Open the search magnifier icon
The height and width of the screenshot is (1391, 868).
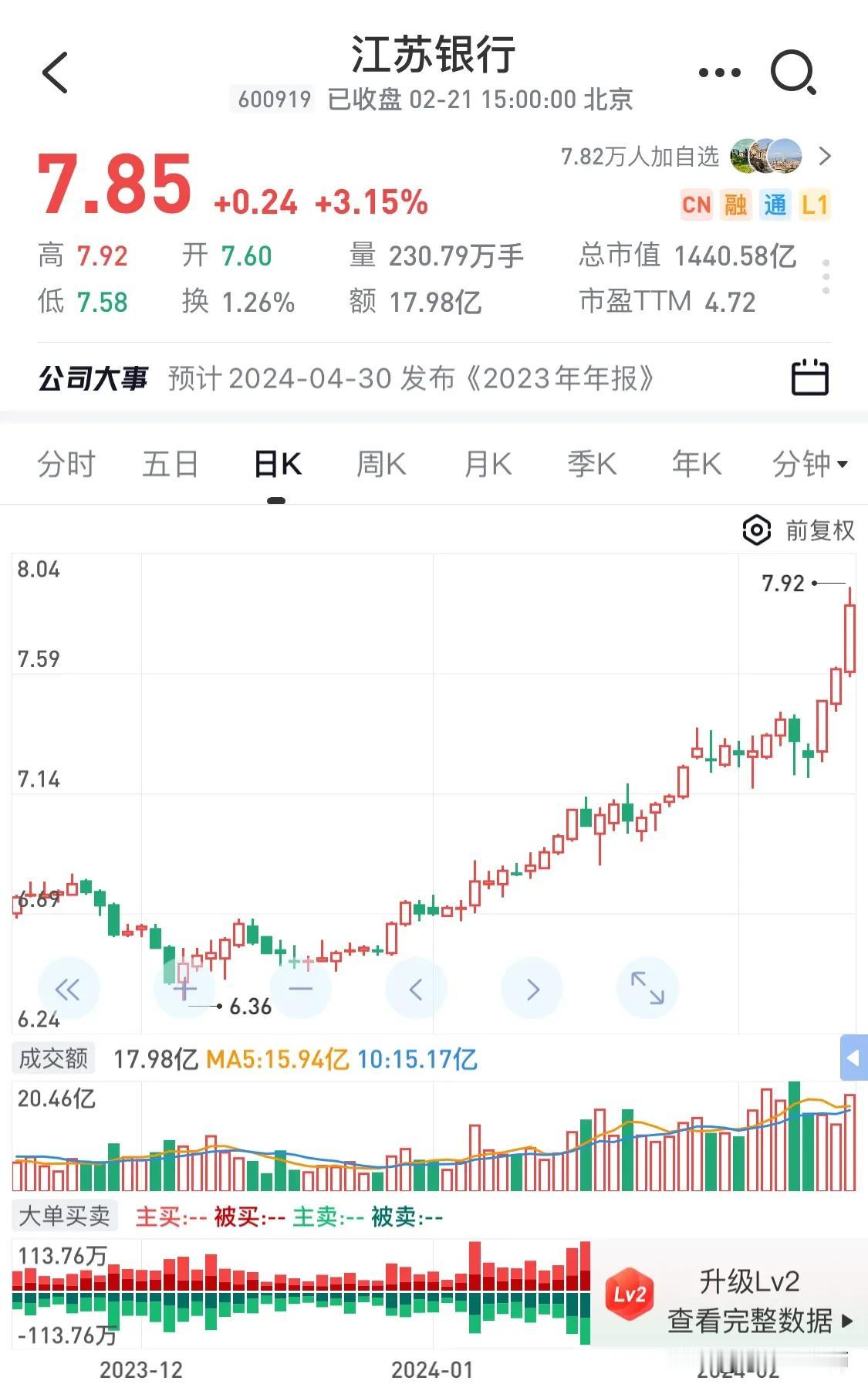[x=795, y=72]
